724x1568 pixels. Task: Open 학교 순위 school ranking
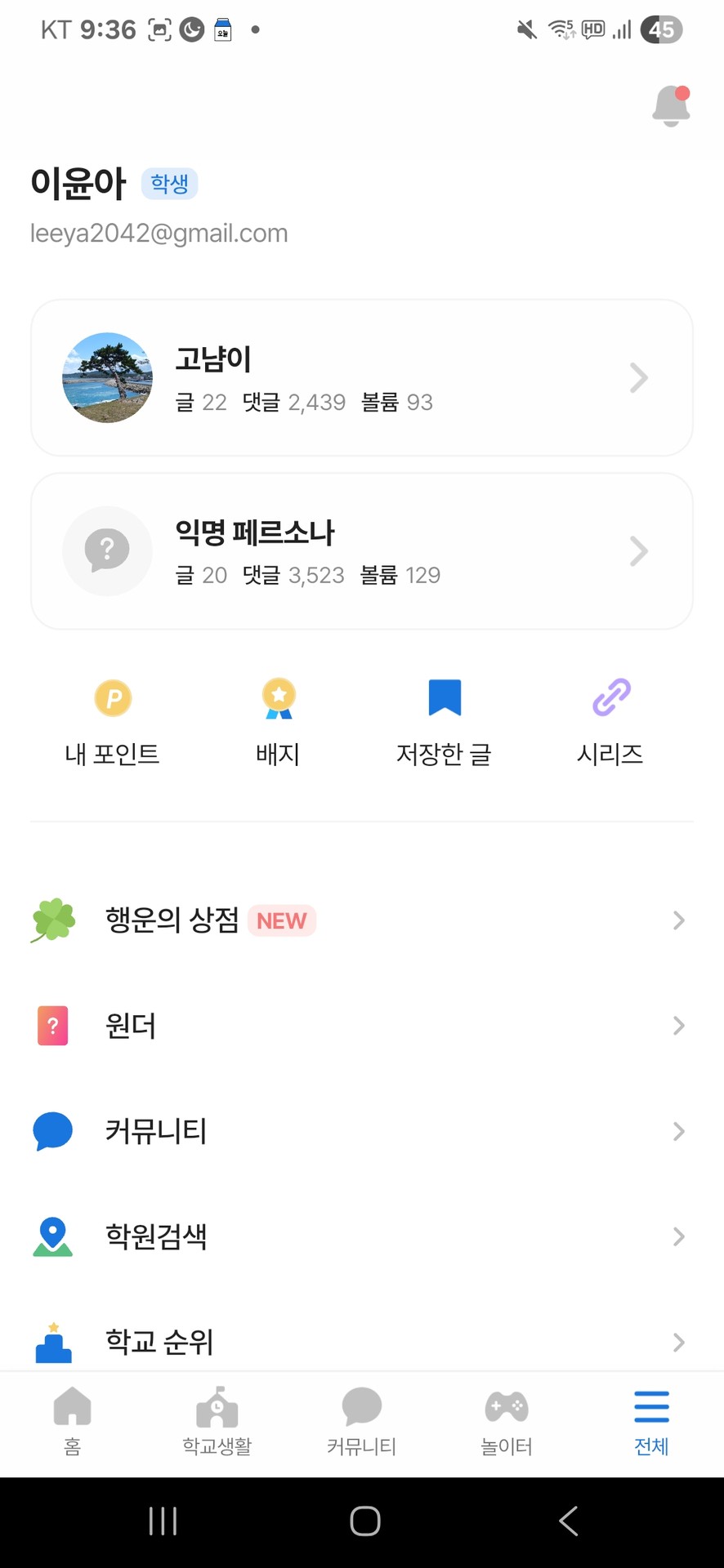(x=361, y=1341)
